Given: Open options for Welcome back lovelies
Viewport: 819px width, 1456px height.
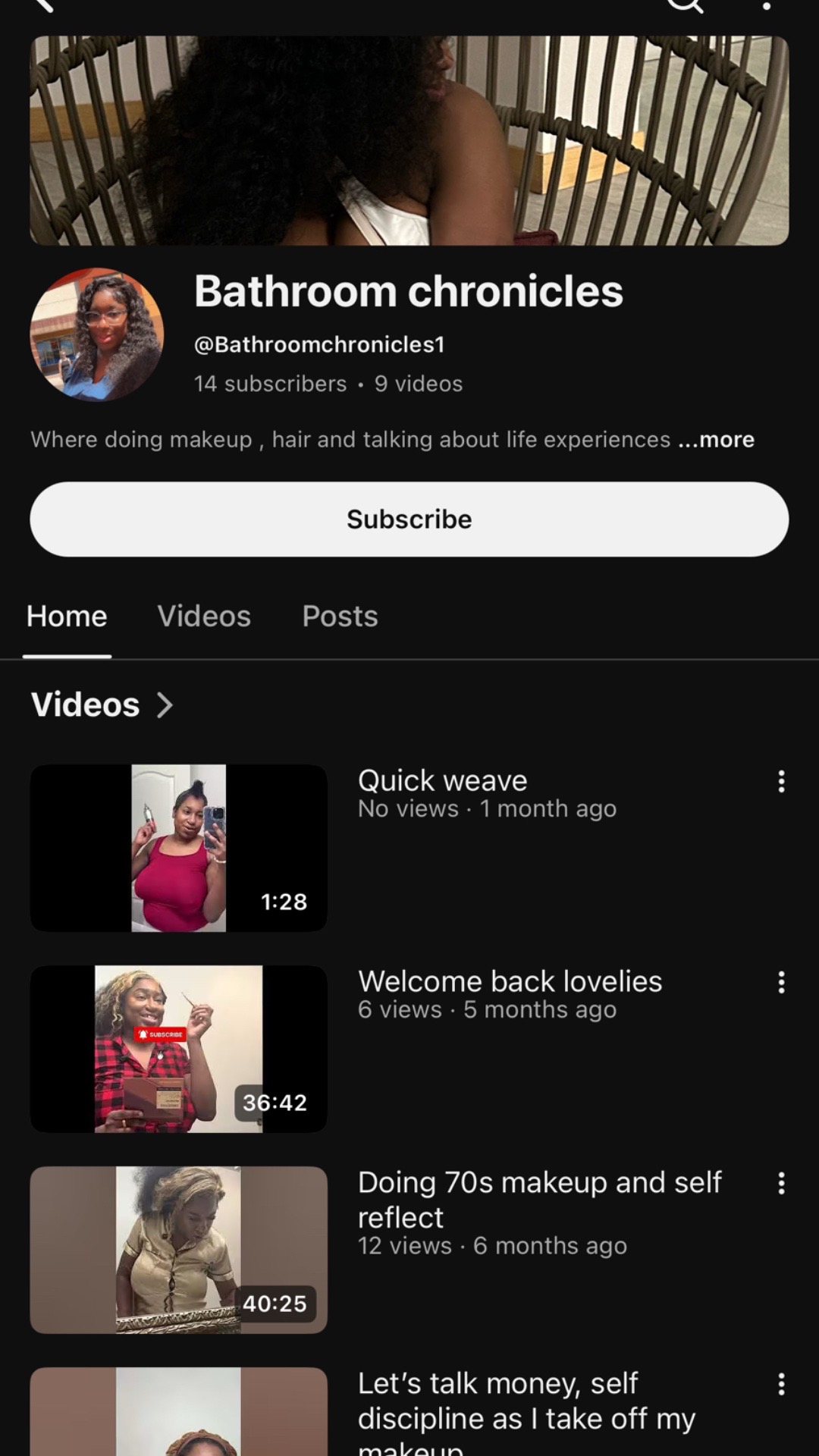Looking at the screenshot, I should (781, 983).
